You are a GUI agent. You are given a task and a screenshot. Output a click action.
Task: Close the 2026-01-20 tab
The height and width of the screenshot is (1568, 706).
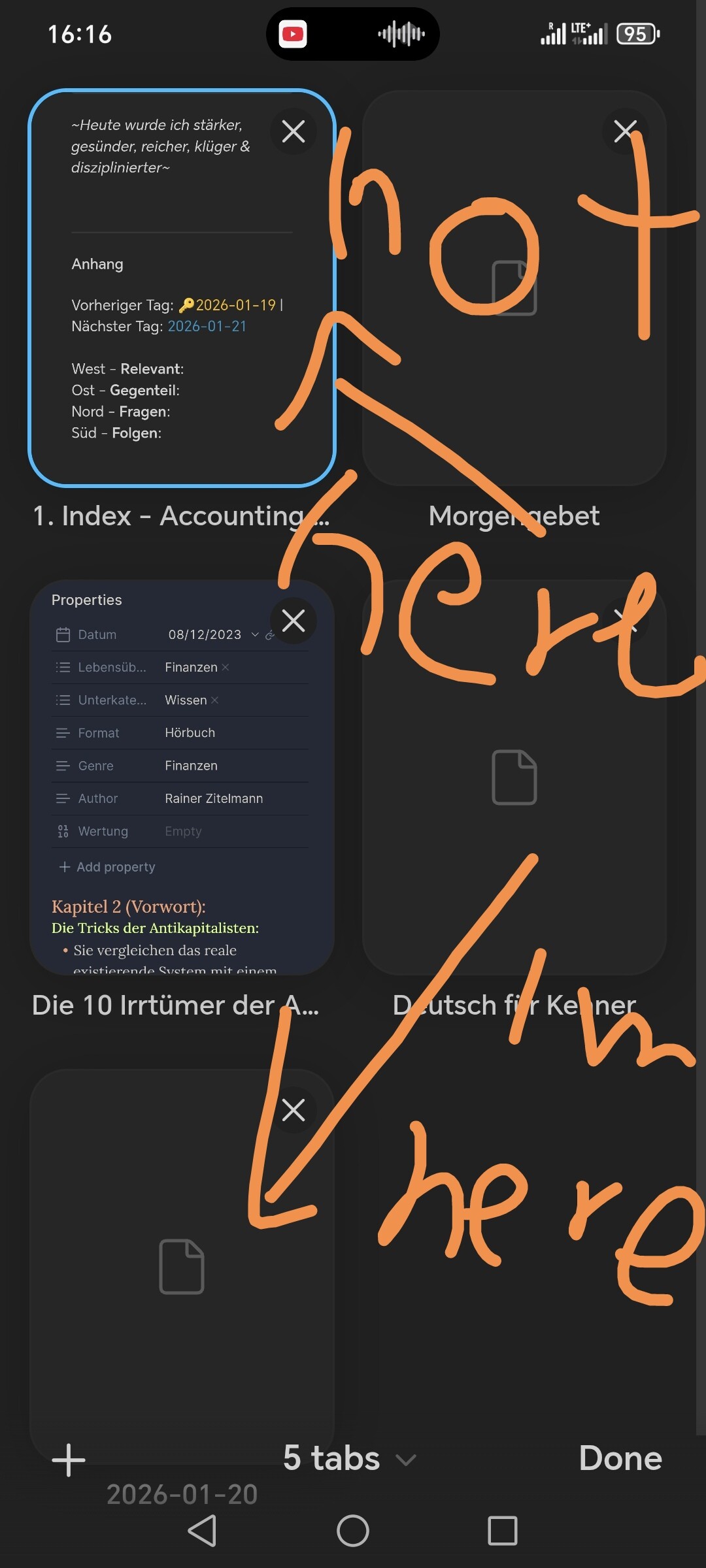[x=293, y=1109]
